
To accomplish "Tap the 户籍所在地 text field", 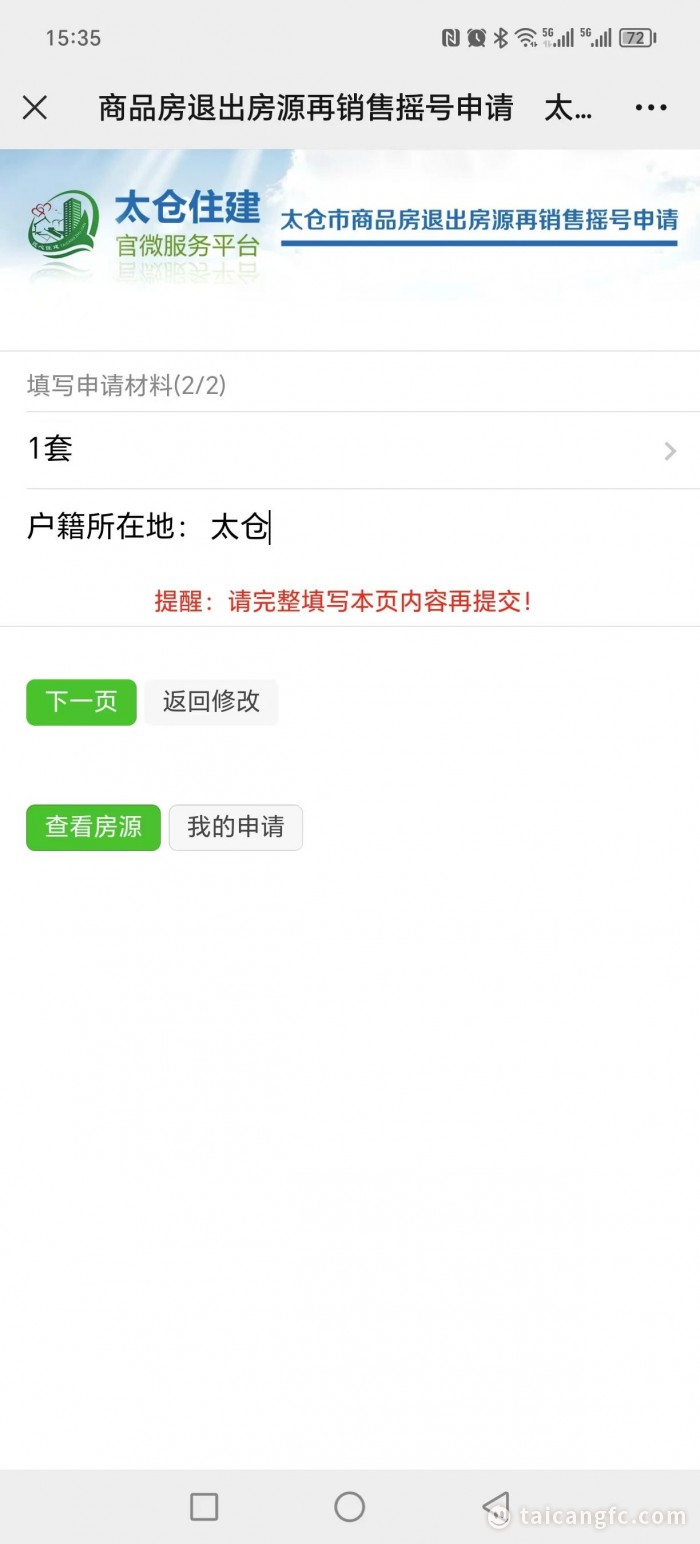I will (x=400, y=527).
